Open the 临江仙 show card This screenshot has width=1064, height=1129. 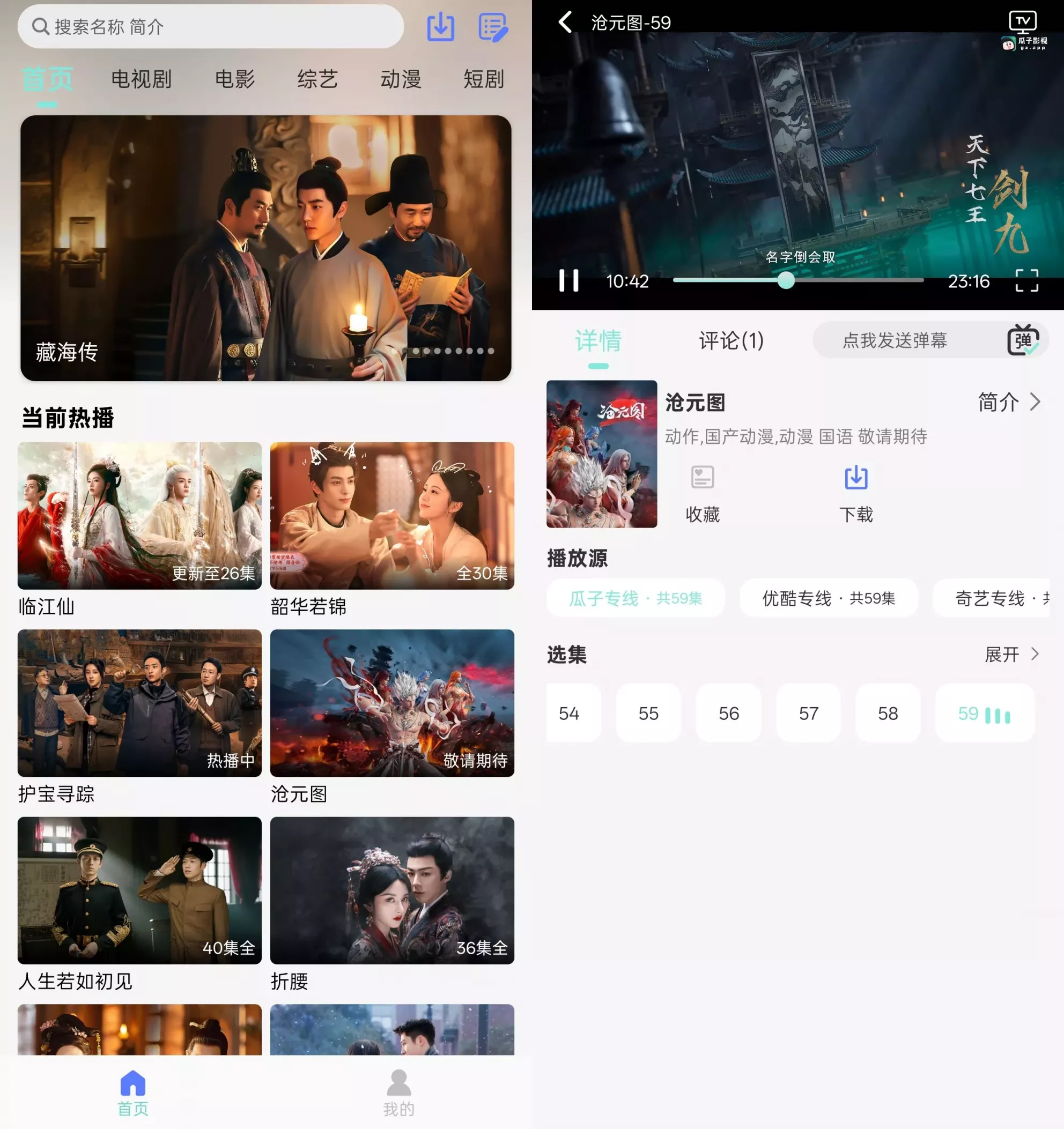(x=139, y=516)
